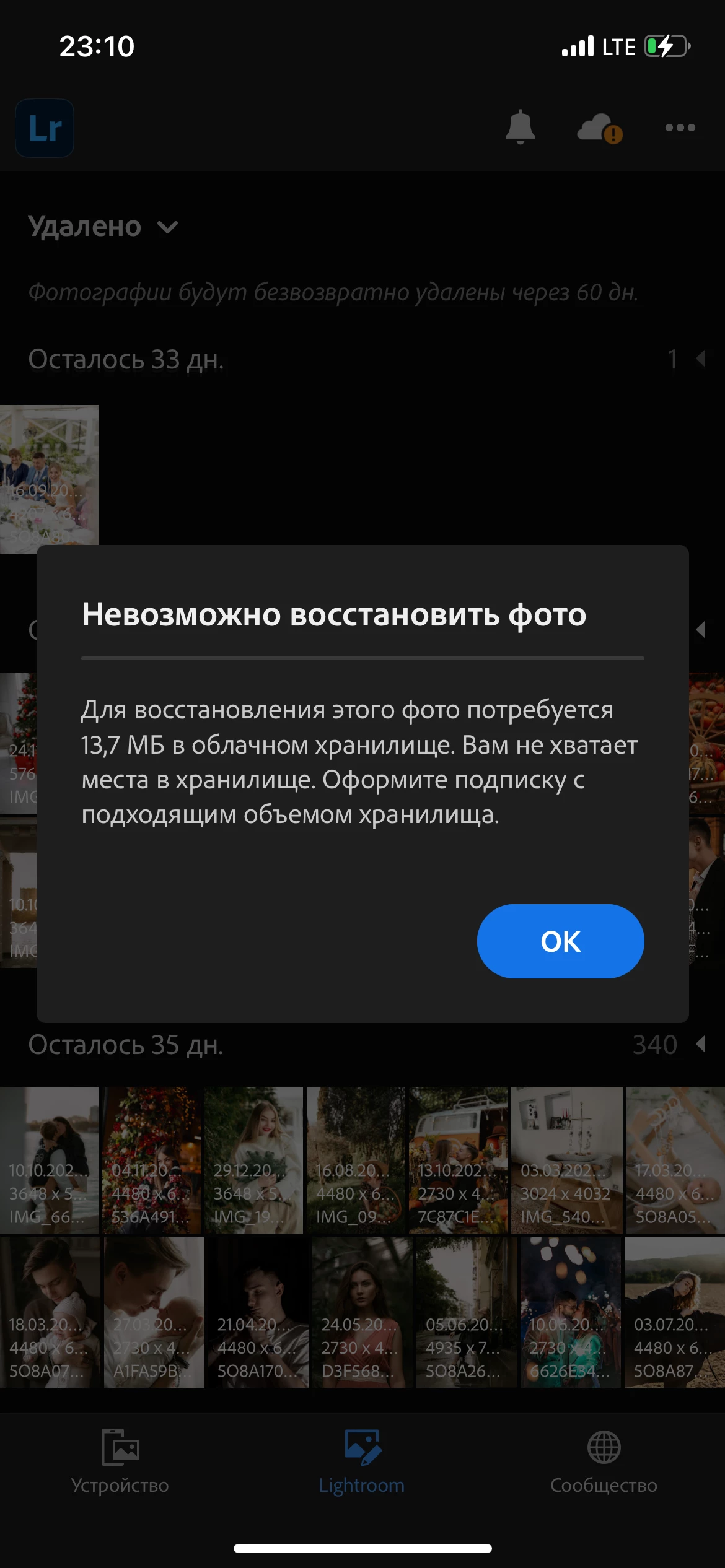Switch to the Устройство tab
The image size is (725, 1568).
pos(120,1460)
